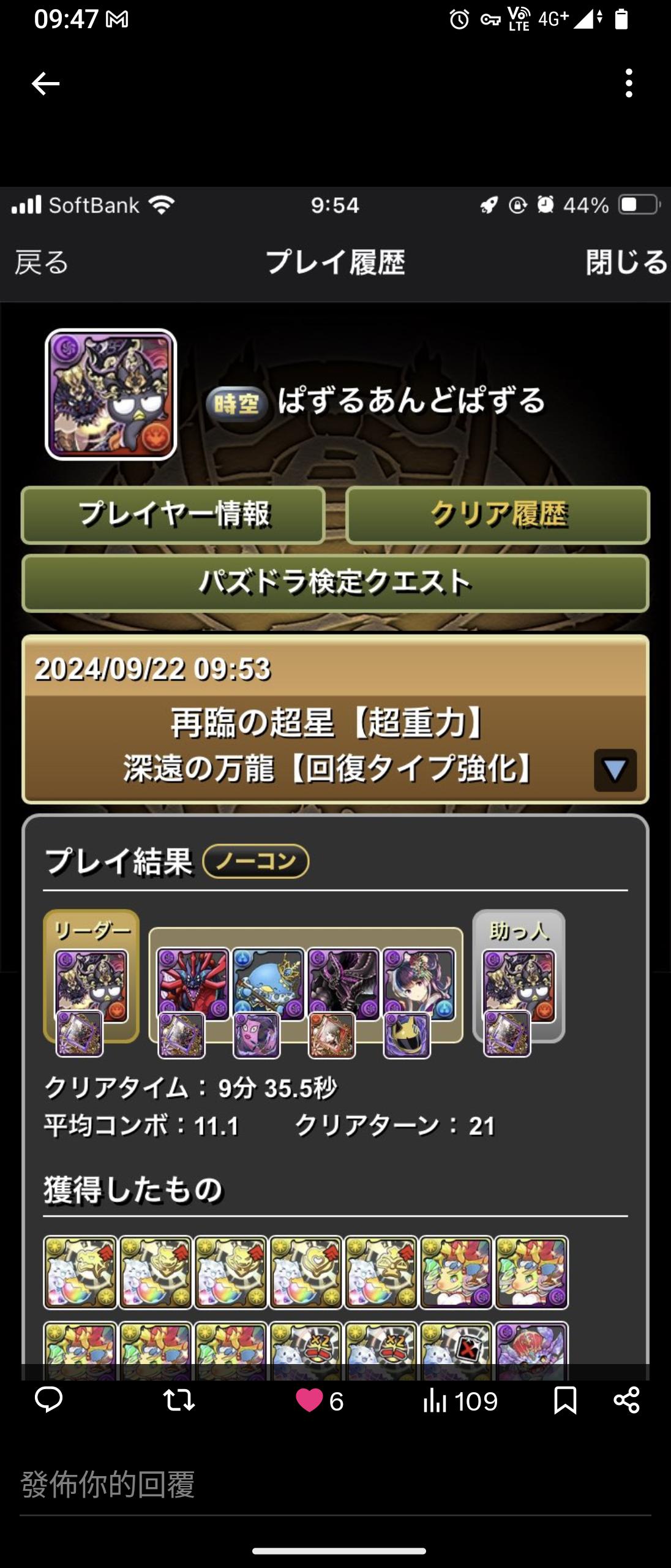Share this post
This screenshot has height=1568, width=671.
tap(626, 1400)
